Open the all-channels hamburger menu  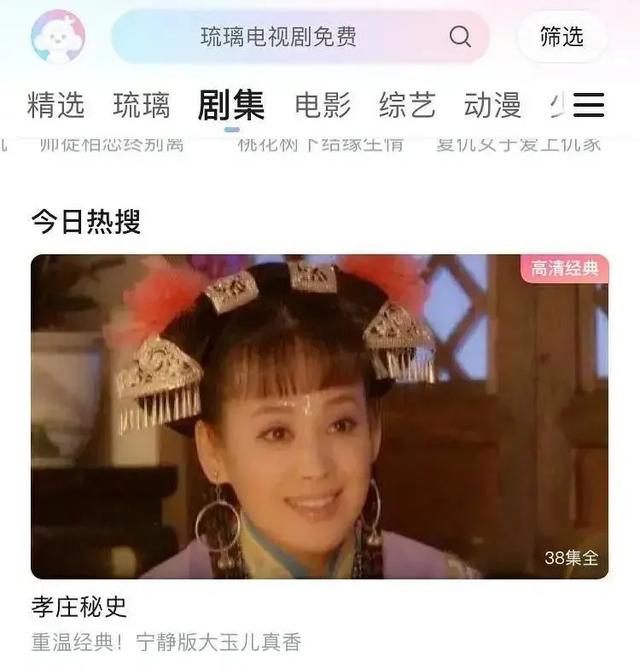click(x=589, y=104)
